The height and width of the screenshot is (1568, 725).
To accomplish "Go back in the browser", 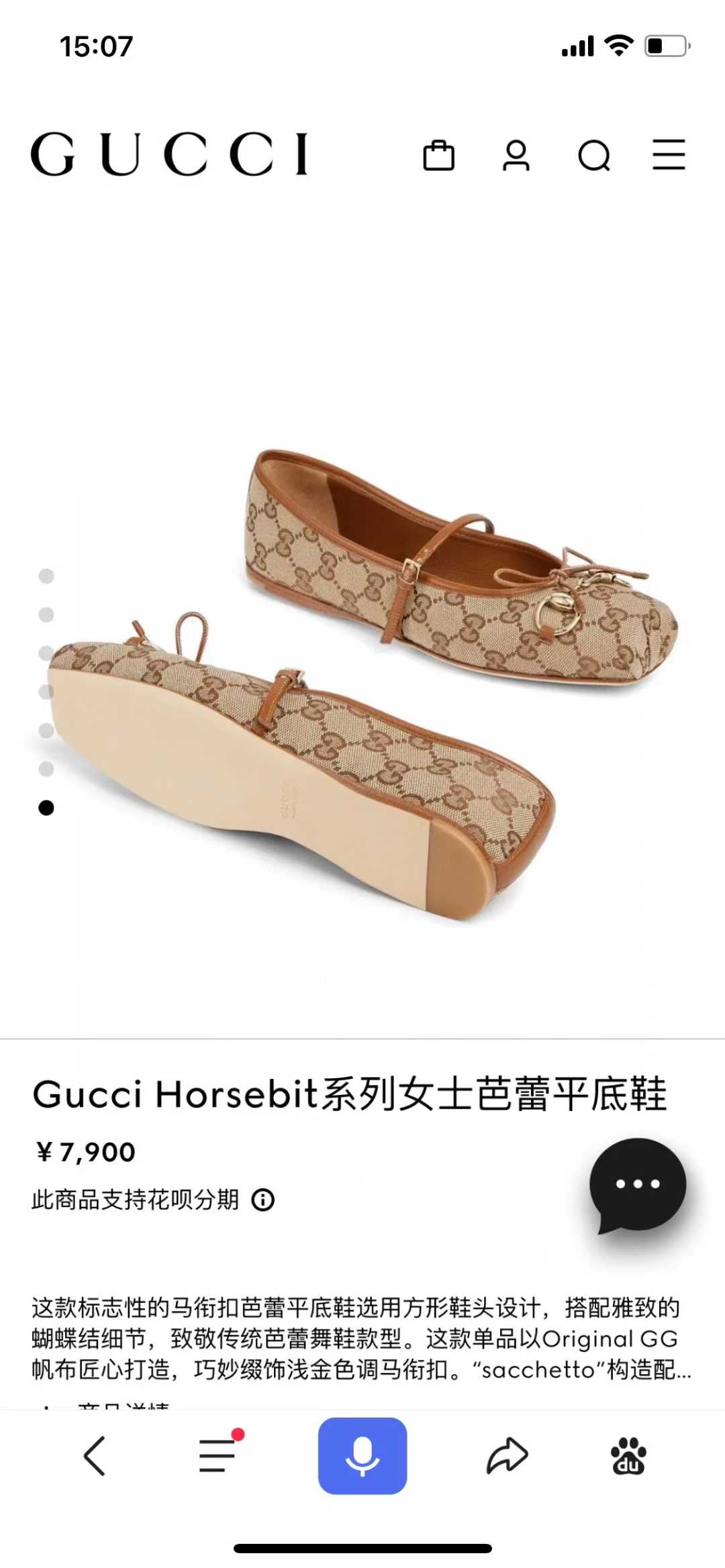I will click(95, 1456).
